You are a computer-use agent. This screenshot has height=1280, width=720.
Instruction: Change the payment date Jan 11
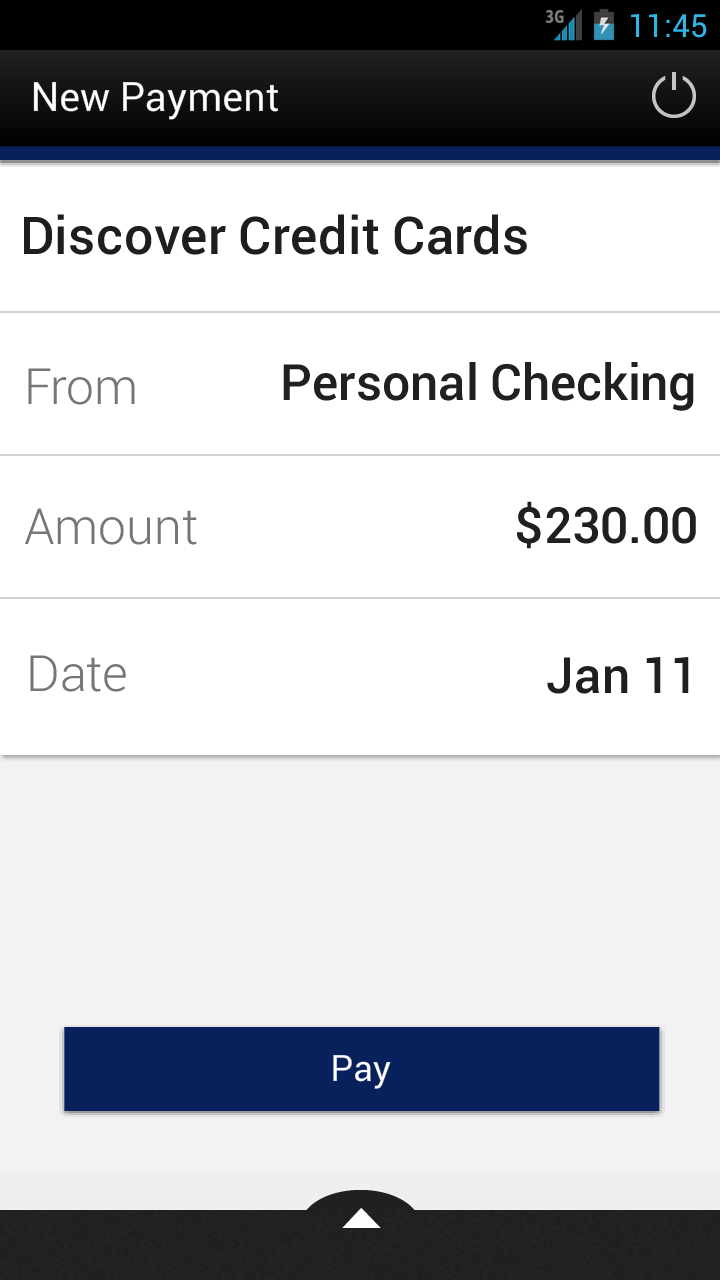[620, 676]
